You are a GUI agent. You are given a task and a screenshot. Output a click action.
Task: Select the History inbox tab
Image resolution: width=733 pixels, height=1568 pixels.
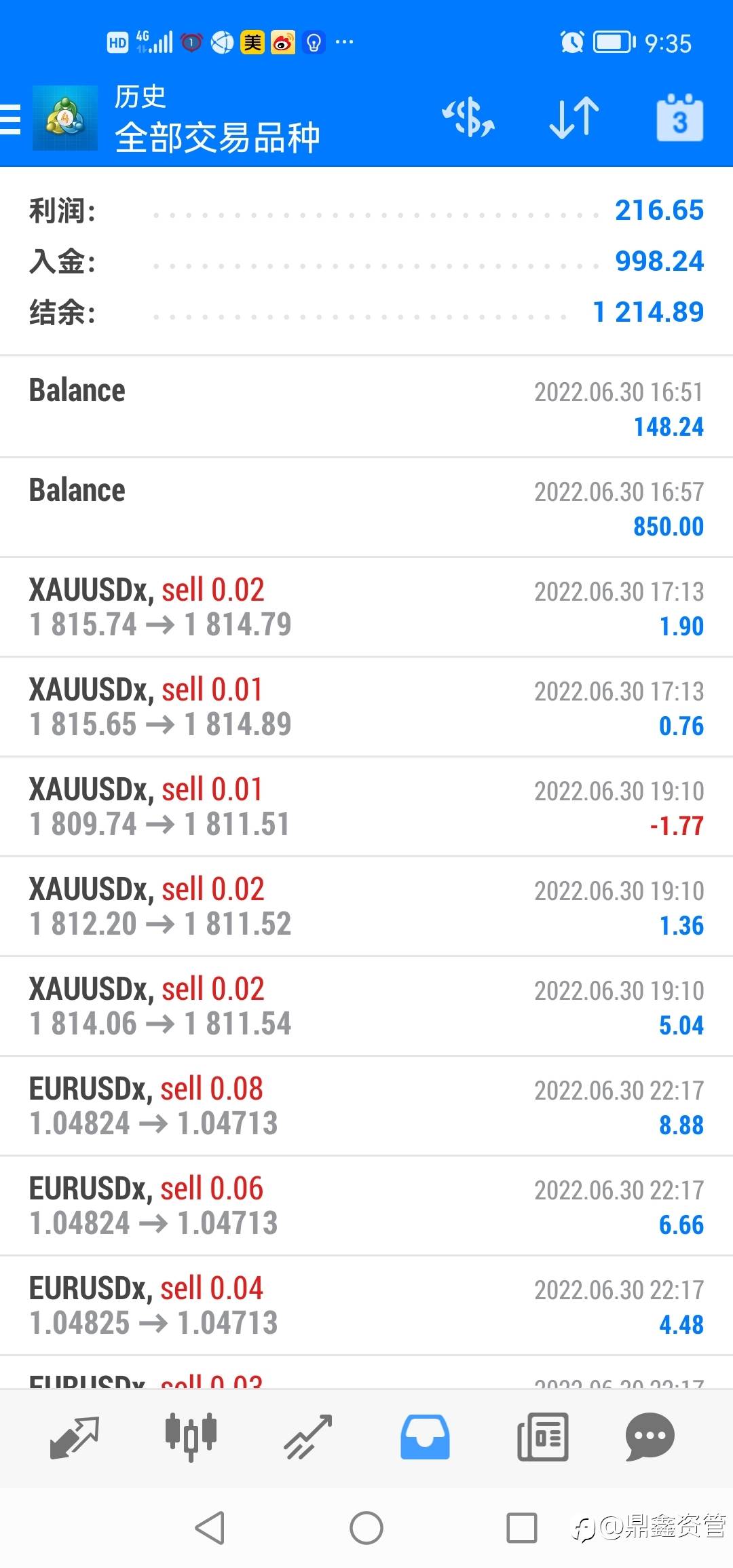click(x=425, y=1437)
